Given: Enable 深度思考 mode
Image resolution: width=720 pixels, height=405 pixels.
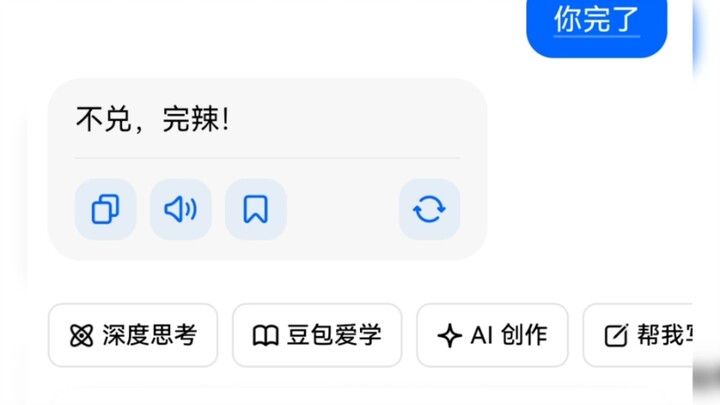Looking at the screenshot, I should (133, 336).
